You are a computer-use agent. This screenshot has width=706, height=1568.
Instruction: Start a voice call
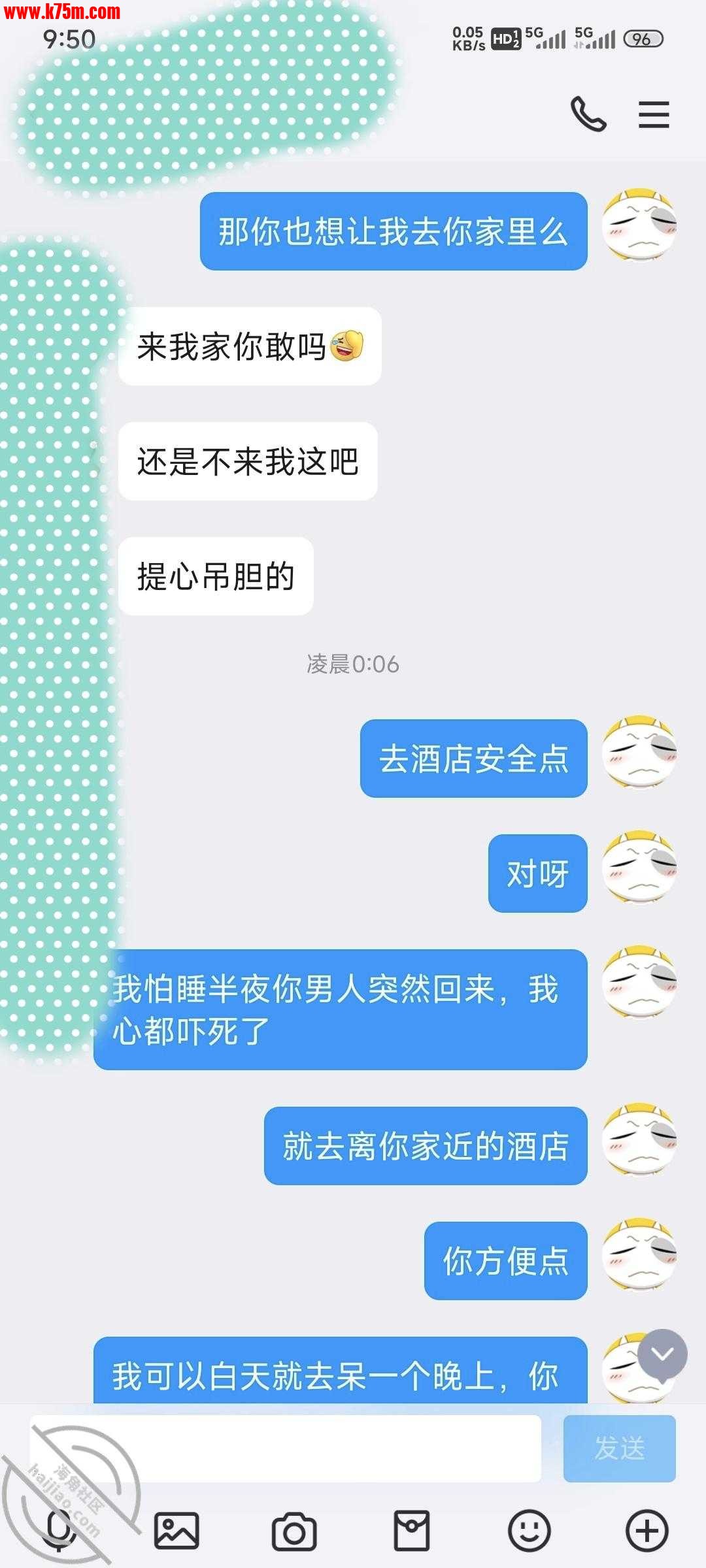coord(588,114)
